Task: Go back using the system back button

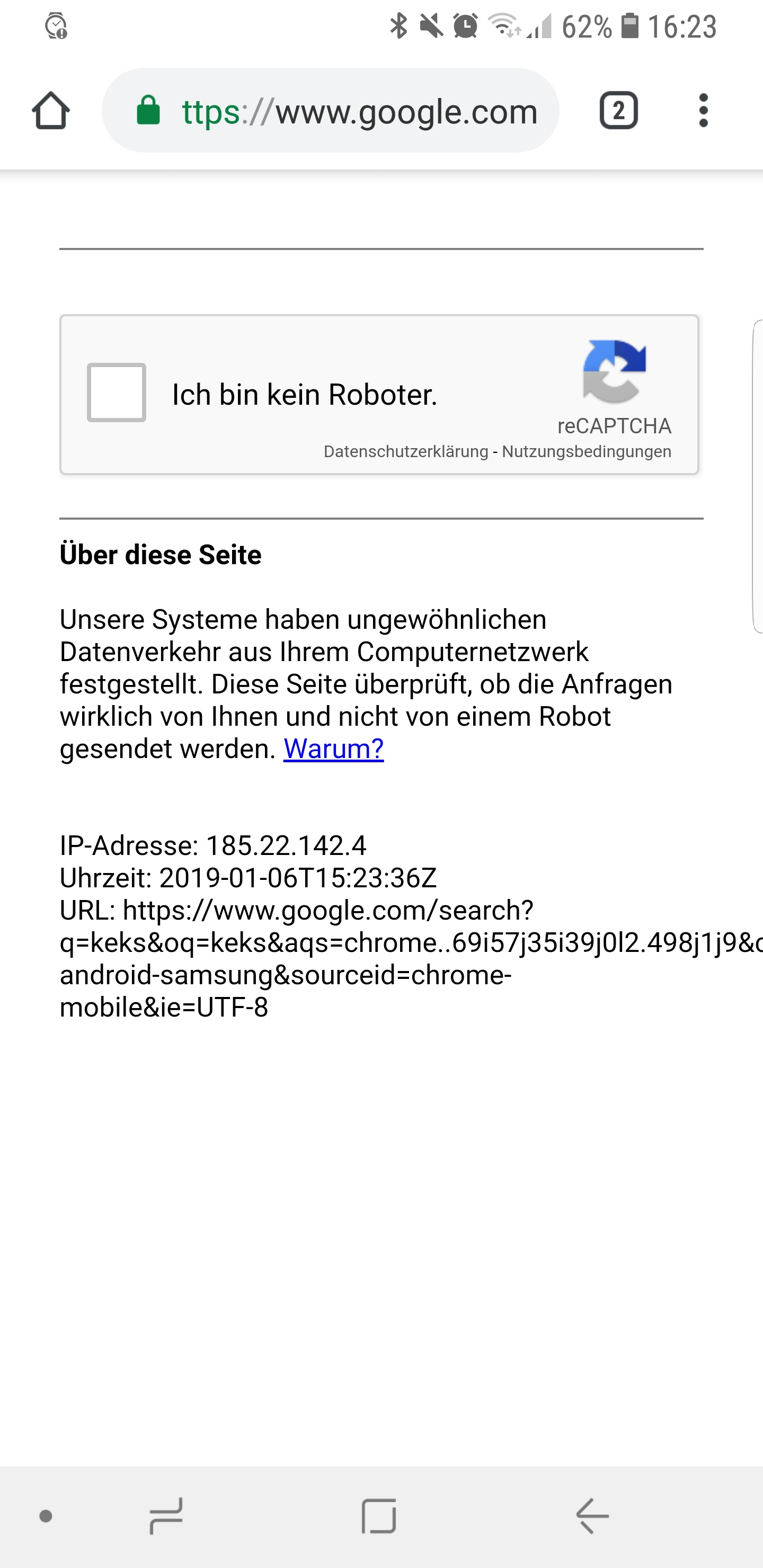Action: point(592,1516)
